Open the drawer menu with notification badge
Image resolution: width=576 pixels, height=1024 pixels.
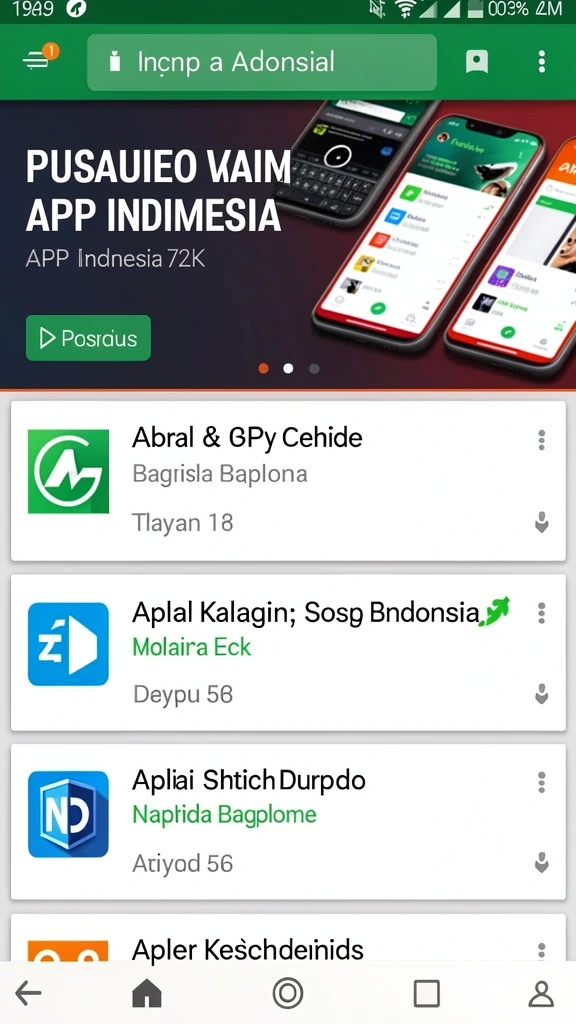(x=40, y=59)
